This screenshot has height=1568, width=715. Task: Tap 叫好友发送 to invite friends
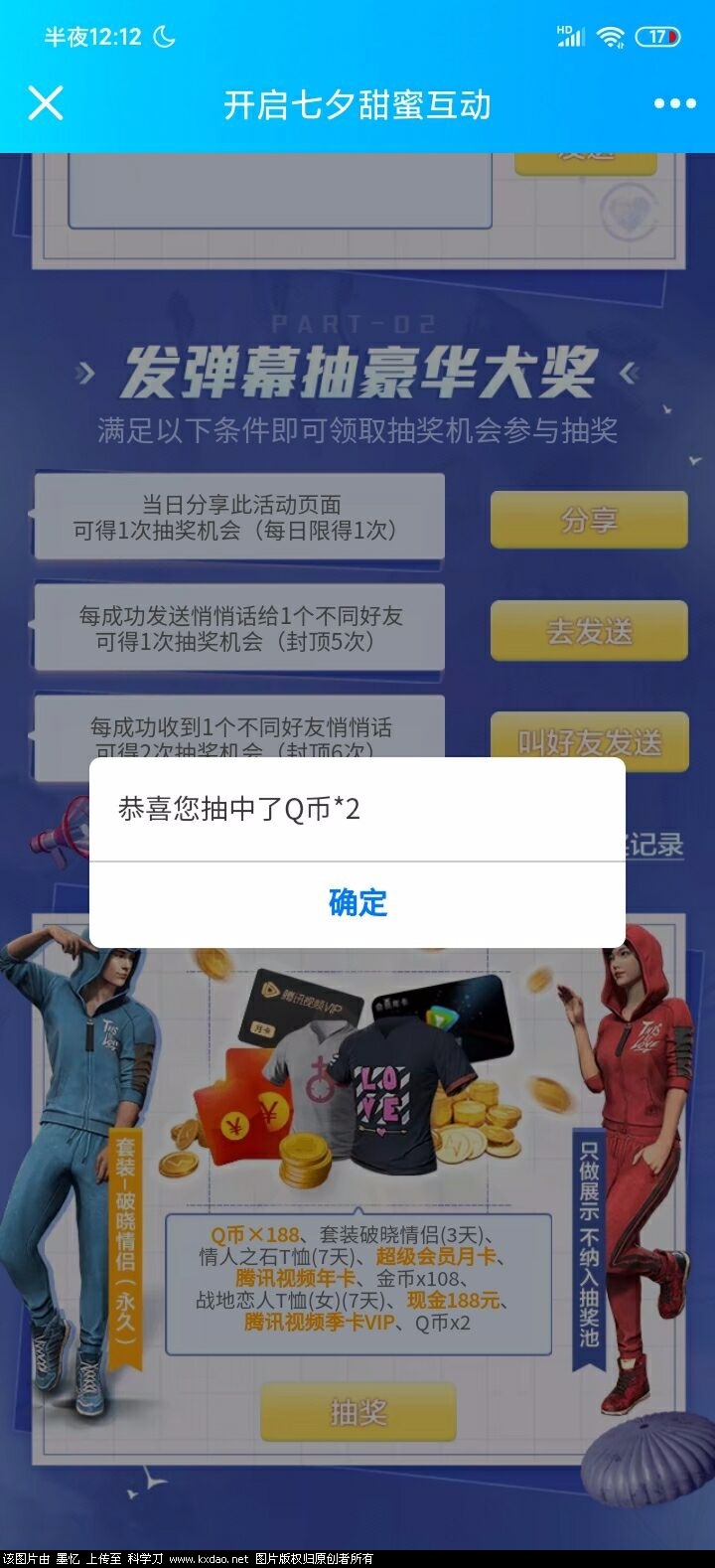tap(589, 741)
